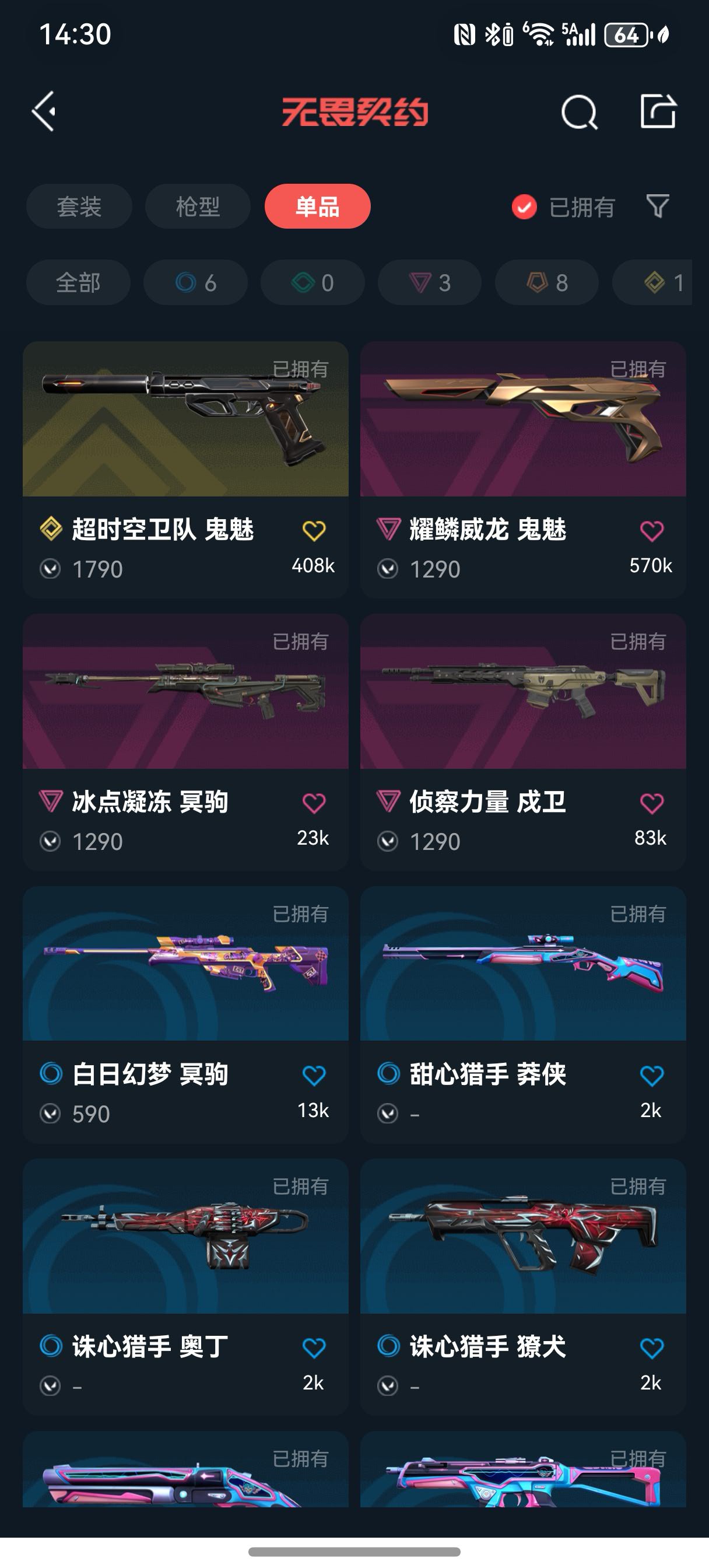Uncheck the 已拥有 filter checkbox
Viewport: 709px width, 1568px height.
tap(524, 207)
